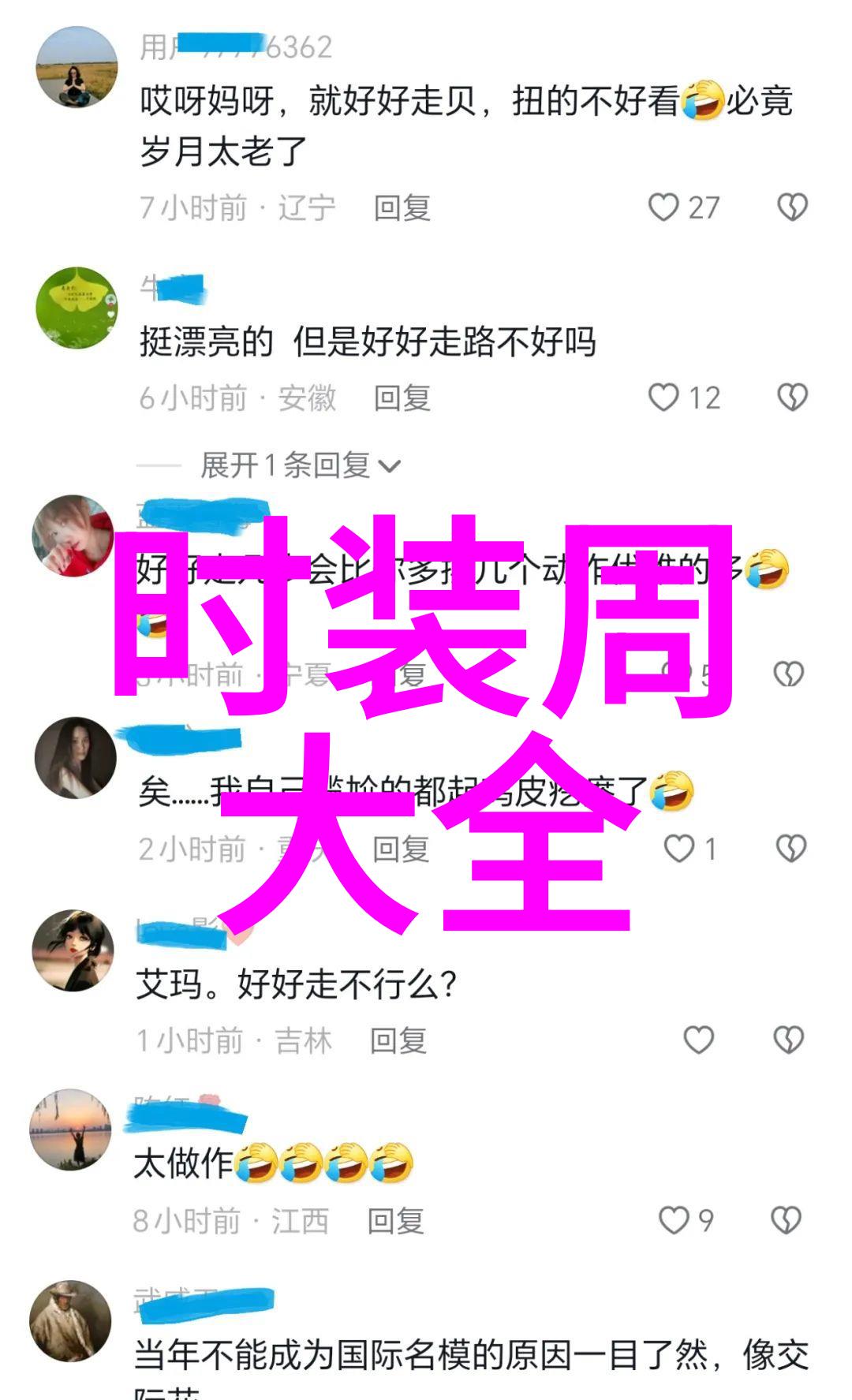Open the avatar of the 辽宁 commenter
The width and height of the screenshot is (852, 1400).
click(x=77, y=67)
